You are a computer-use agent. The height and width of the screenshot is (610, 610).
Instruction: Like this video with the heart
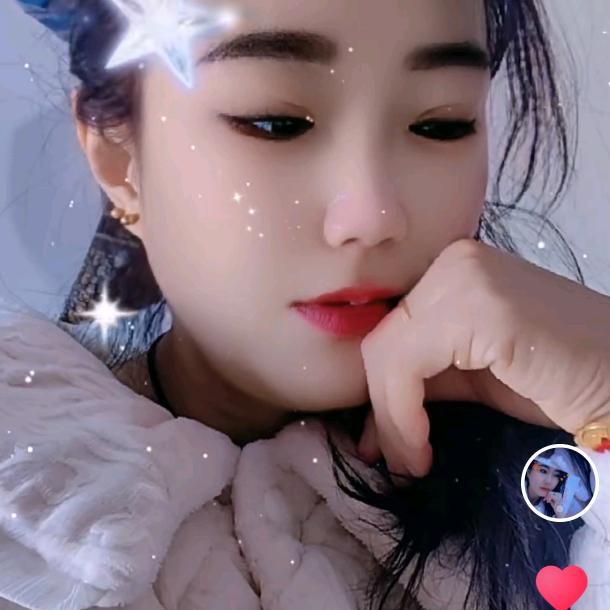click(x=561, y=586)
